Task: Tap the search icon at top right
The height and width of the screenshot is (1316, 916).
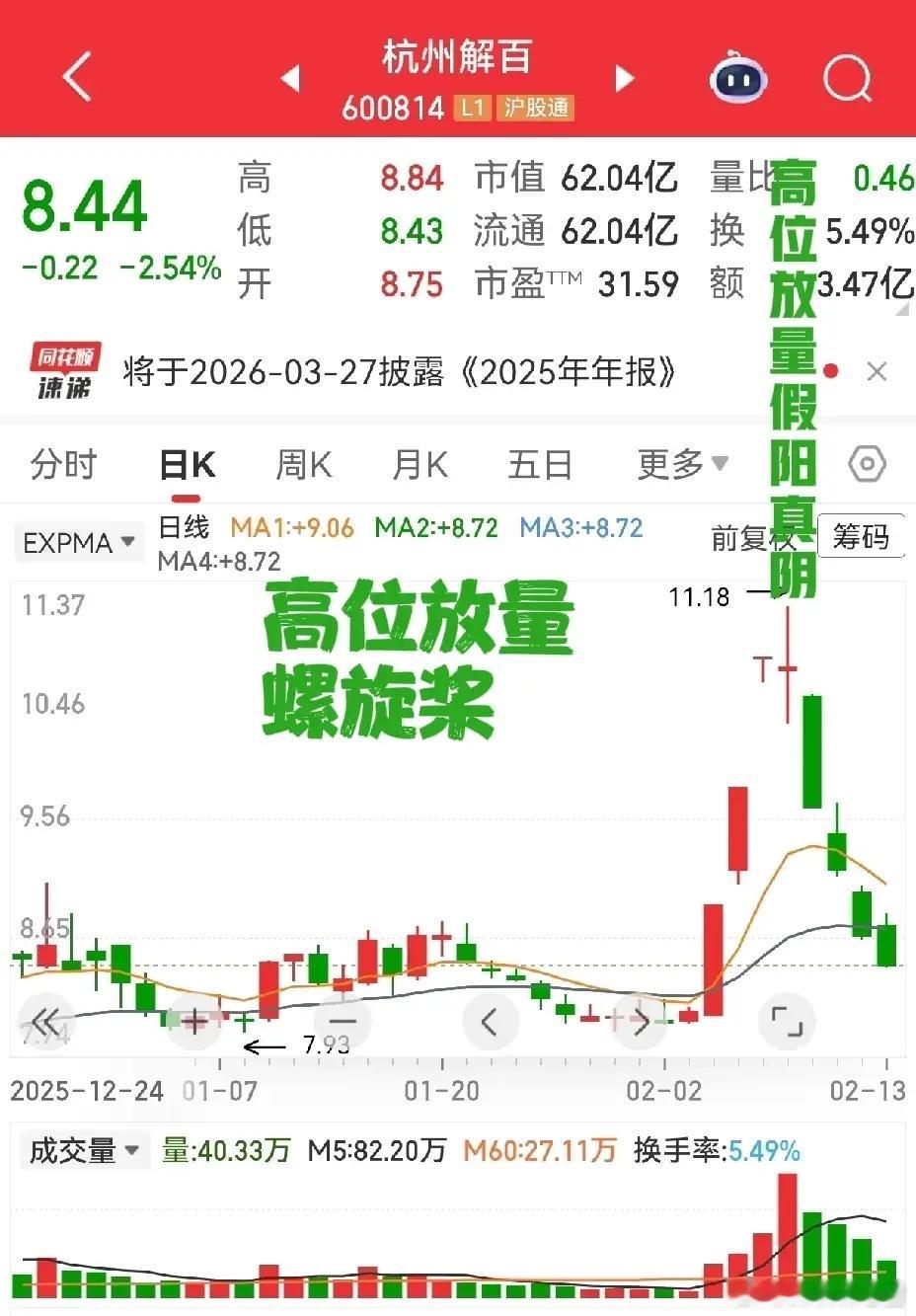Action: click(847, 79)
